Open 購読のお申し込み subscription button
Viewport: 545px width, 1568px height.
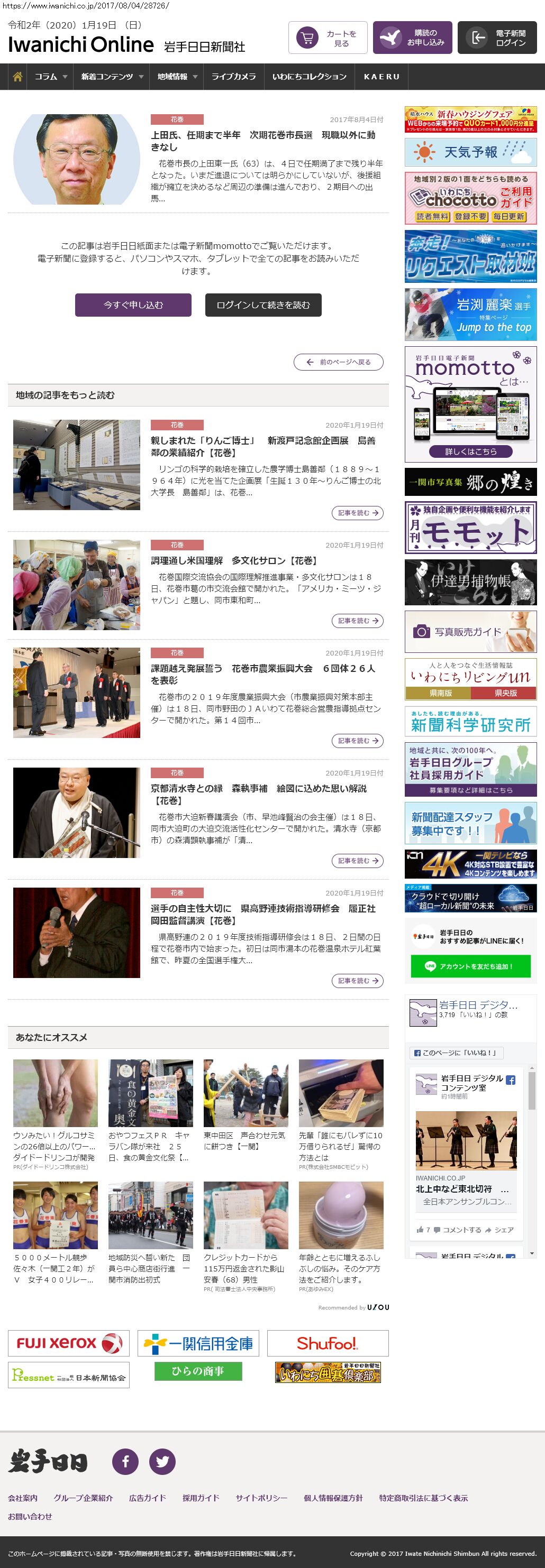point(412,39)
